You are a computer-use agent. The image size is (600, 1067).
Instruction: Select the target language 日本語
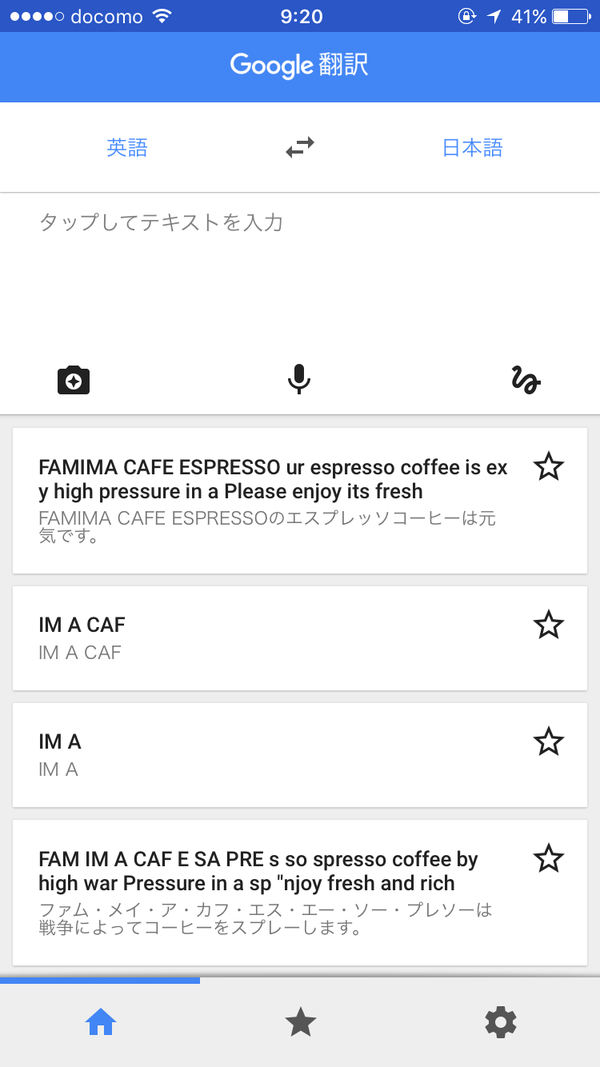[472, 148]
